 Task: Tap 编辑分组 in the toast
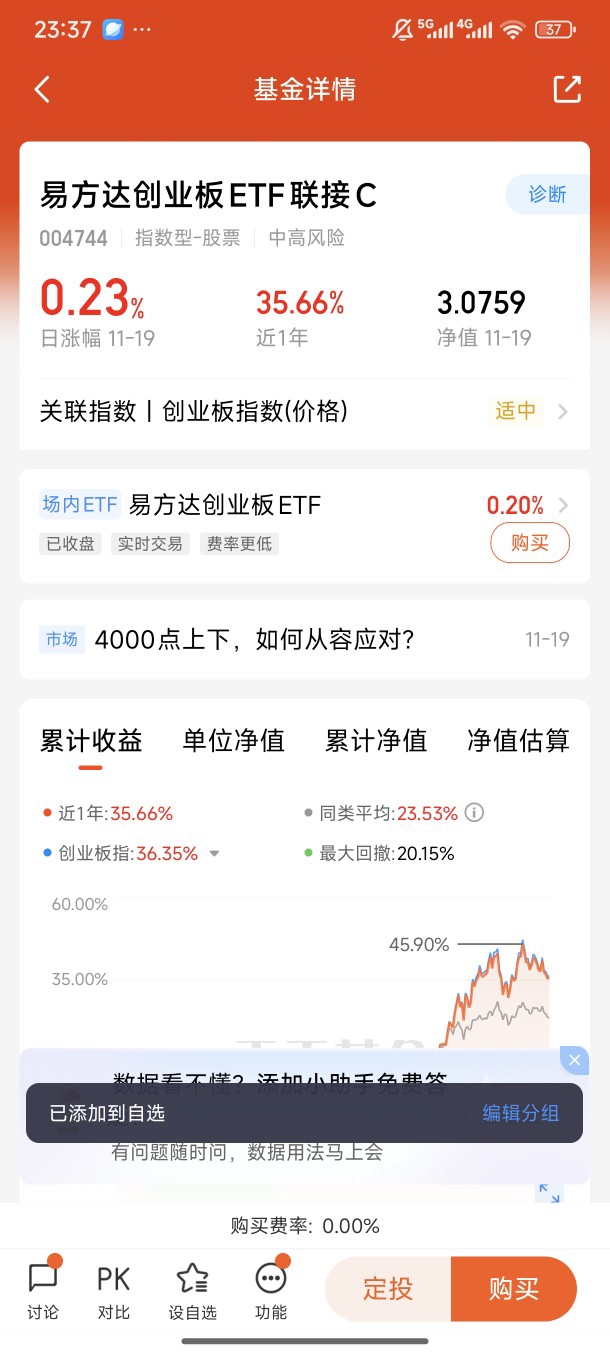520,1113
